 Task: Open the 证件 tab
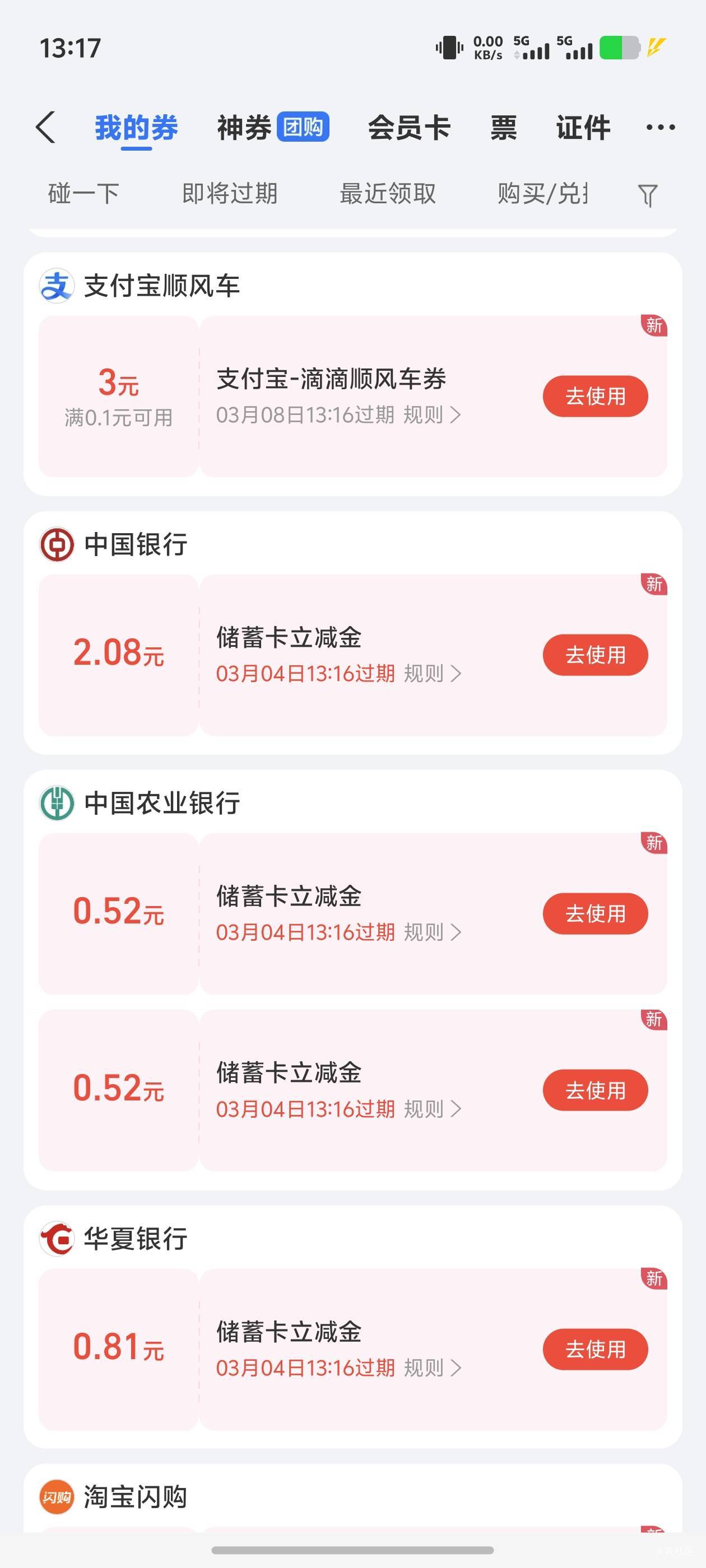tap(583, 127)
